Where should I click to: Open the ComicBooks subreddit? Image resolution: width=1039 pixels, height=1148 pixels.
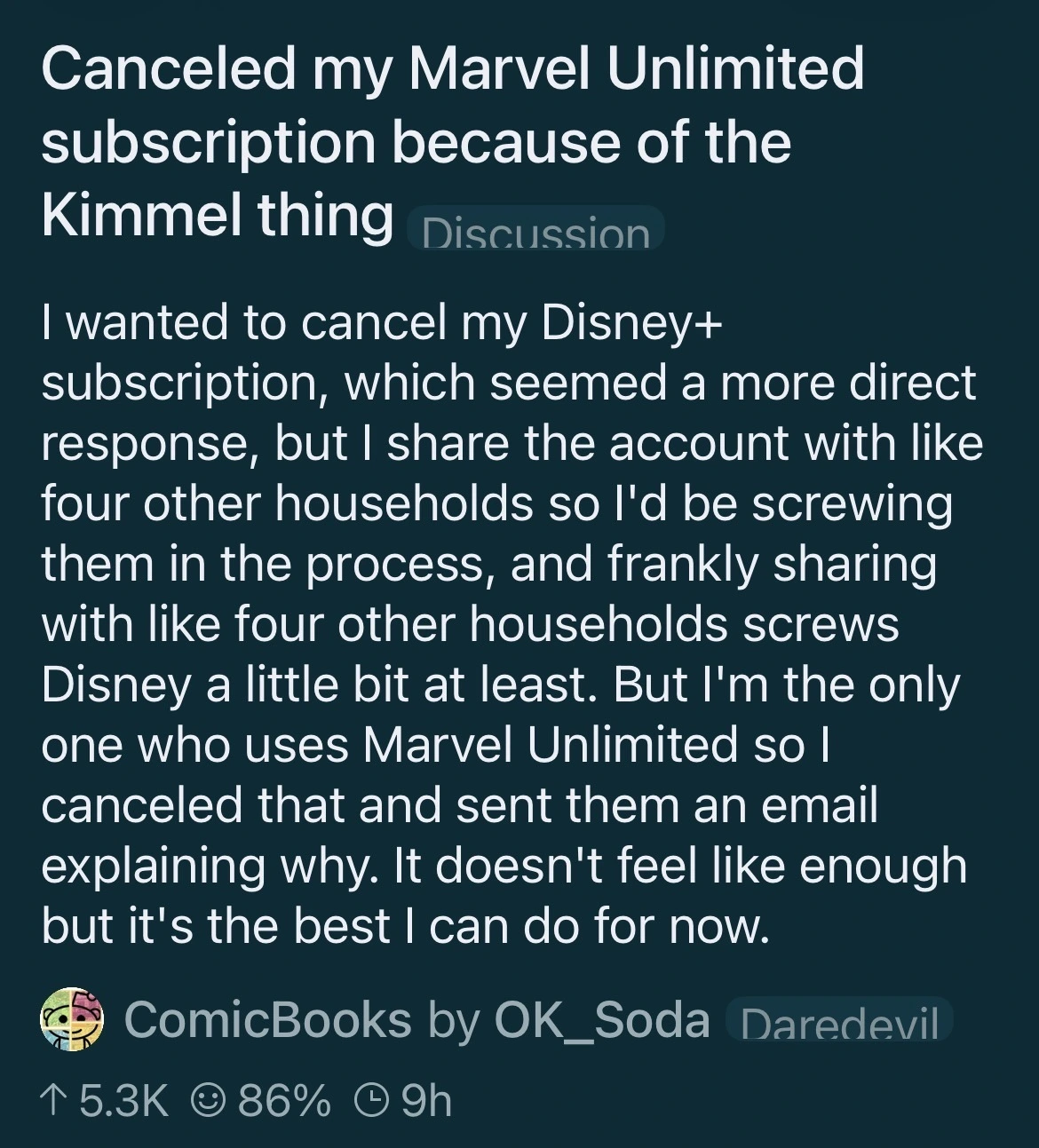tap(268, 1020)
